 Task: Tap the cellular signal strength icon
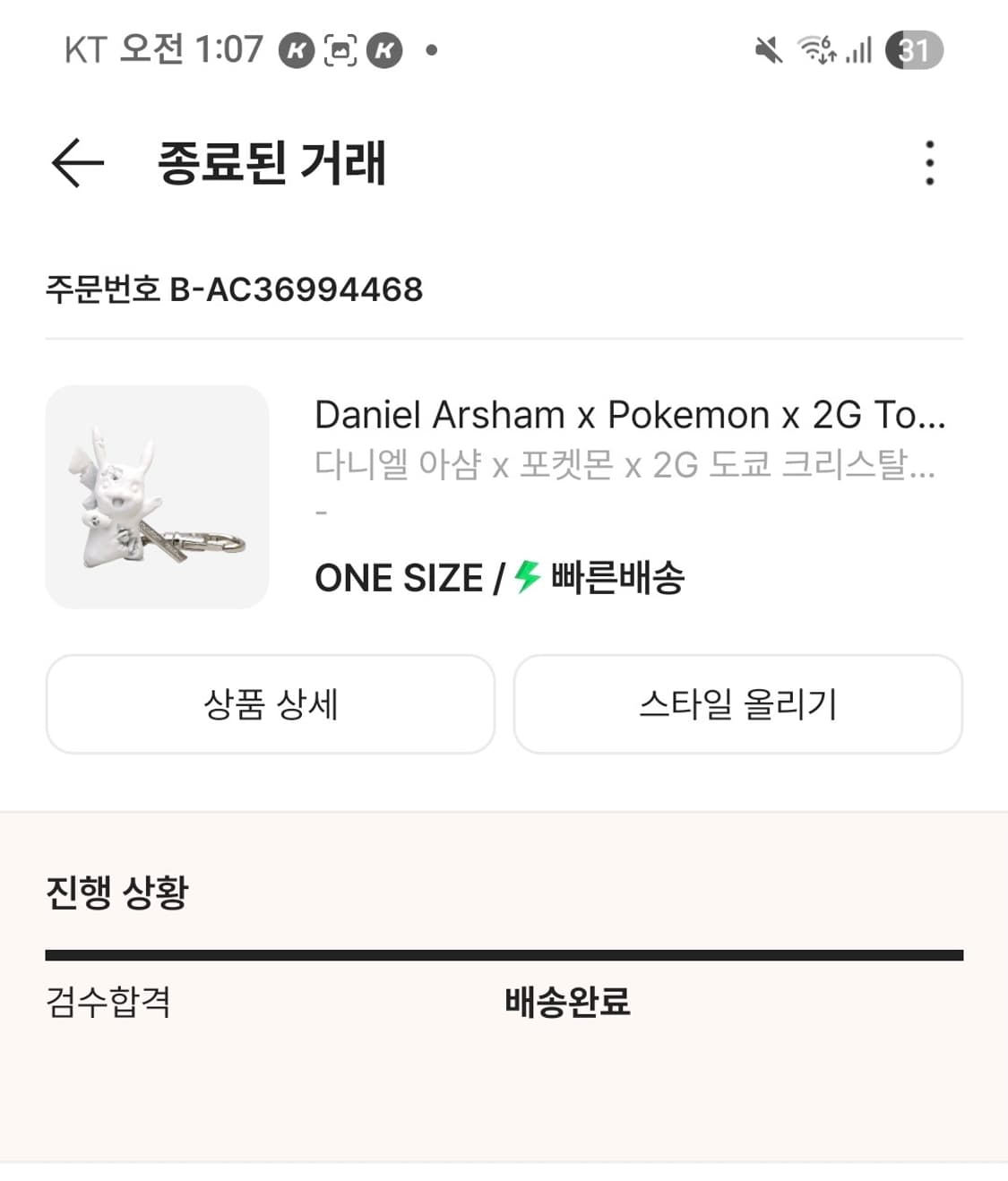(x=858, y=49)
